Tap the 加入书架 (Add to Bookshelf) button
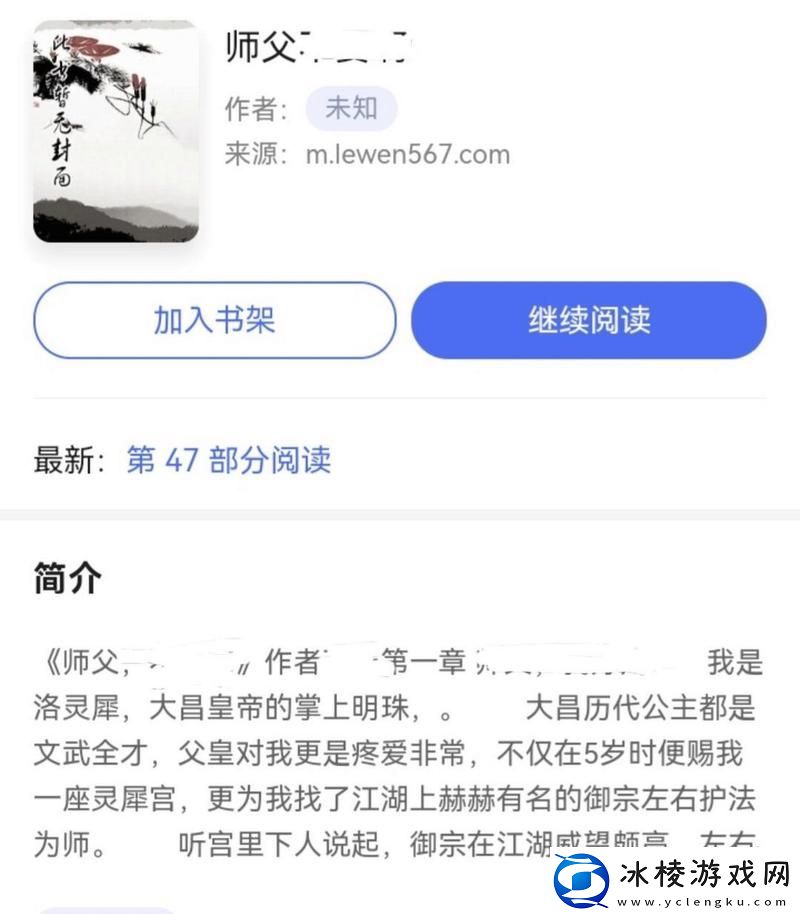This screenshot has width=800, height=914. (214, 319)
